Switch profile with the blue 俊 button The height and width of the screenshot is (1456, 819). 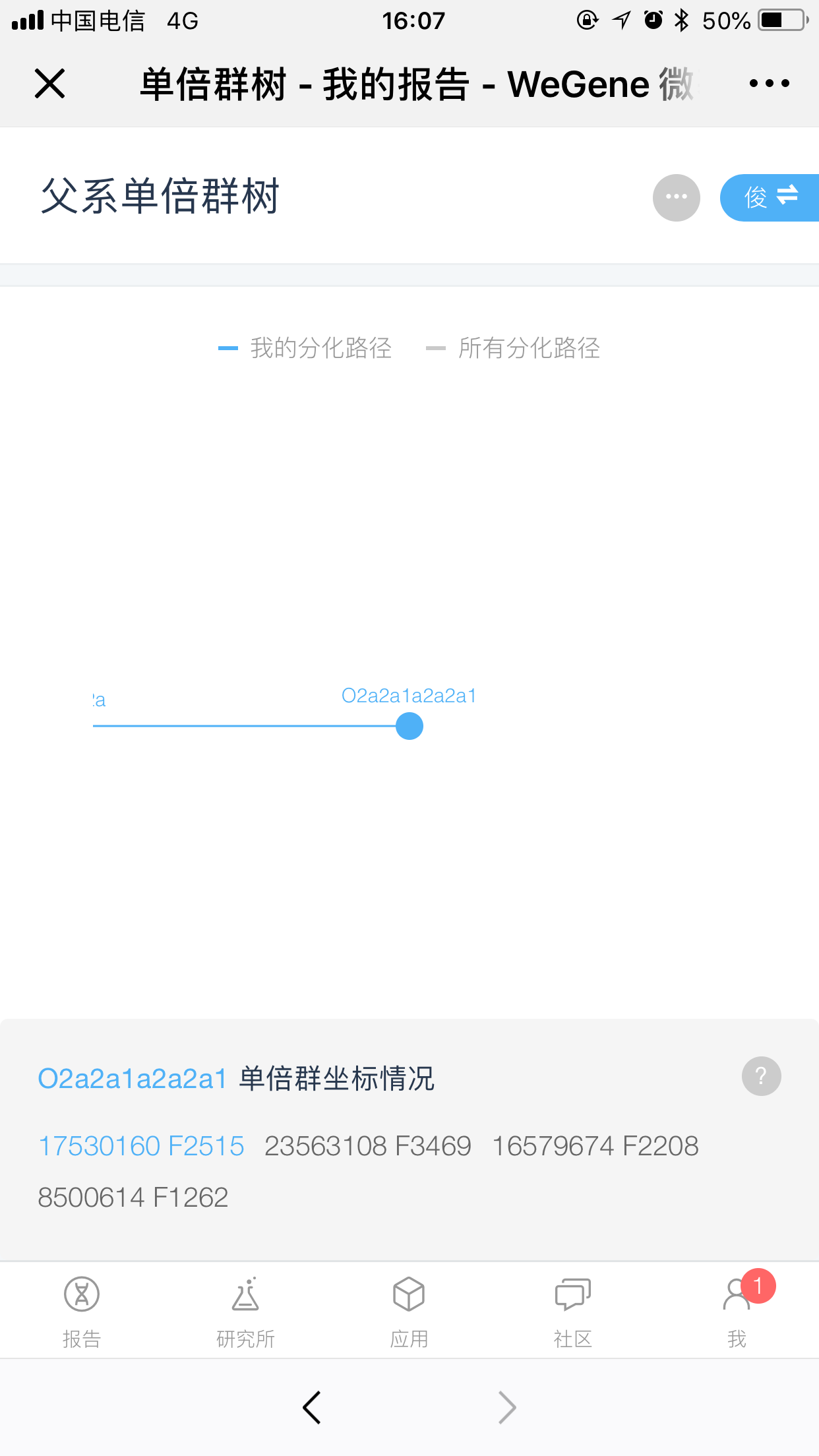click(770, 197)
